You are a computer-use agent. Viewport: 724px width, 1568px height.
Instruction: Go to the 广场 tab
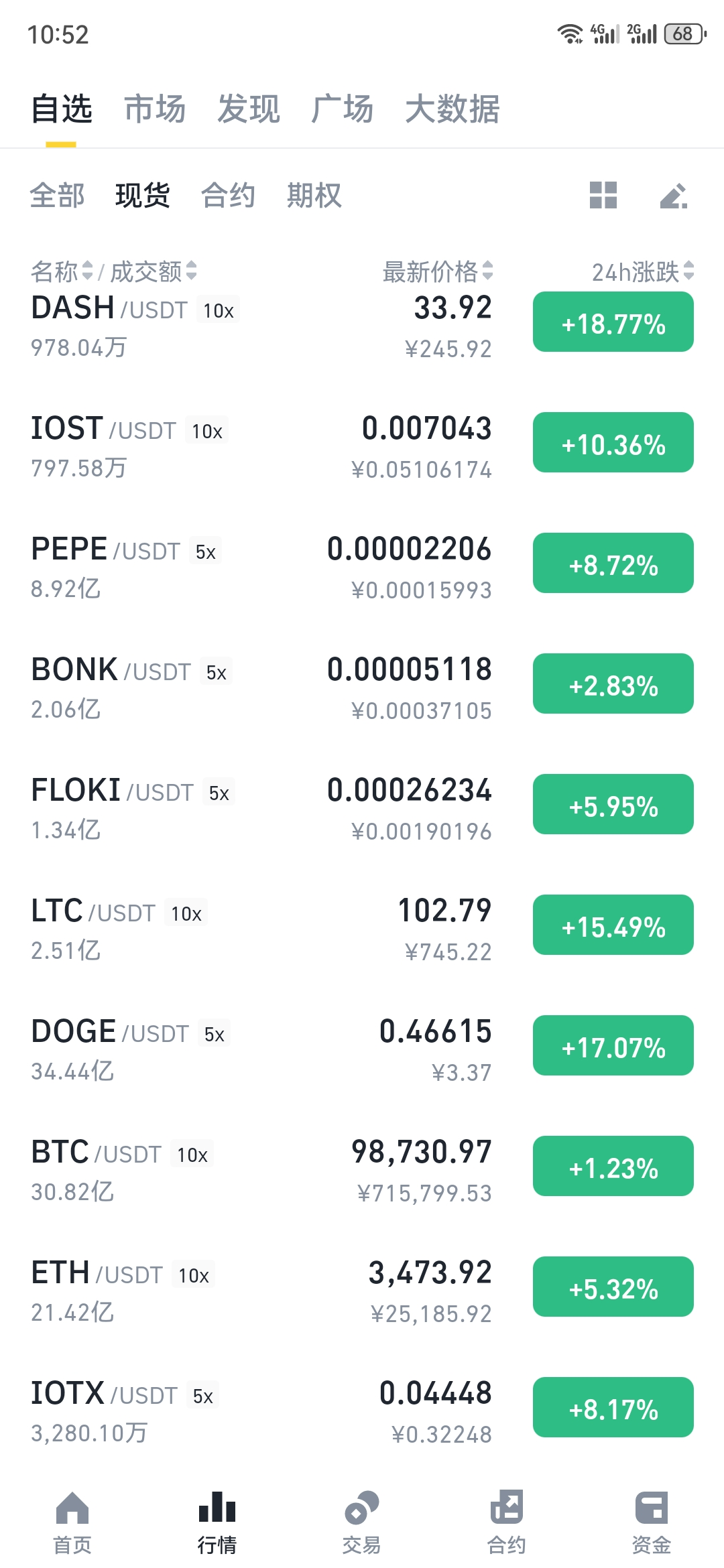343,109
